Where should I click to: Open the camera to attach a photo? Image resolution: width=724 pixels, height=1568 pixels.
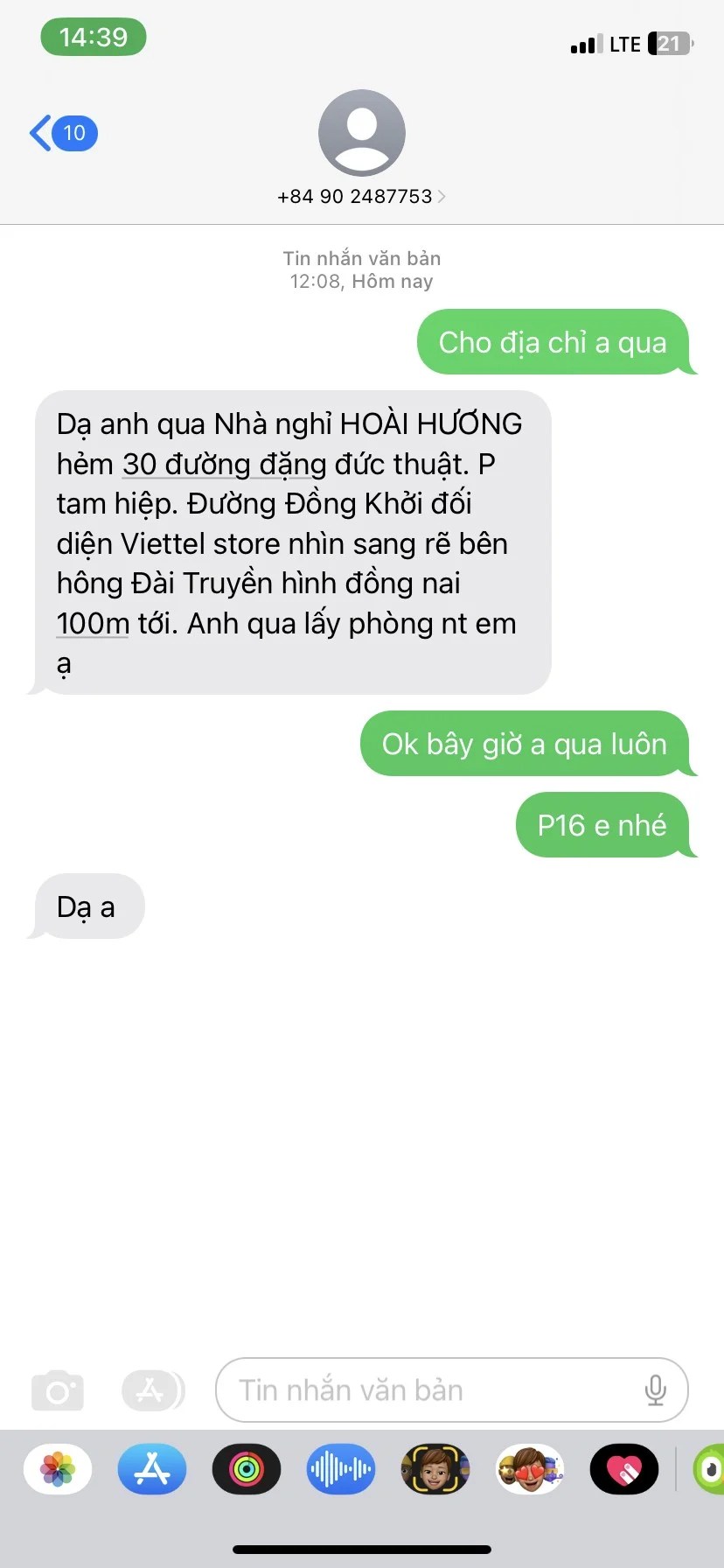[x=58, y=1390]
